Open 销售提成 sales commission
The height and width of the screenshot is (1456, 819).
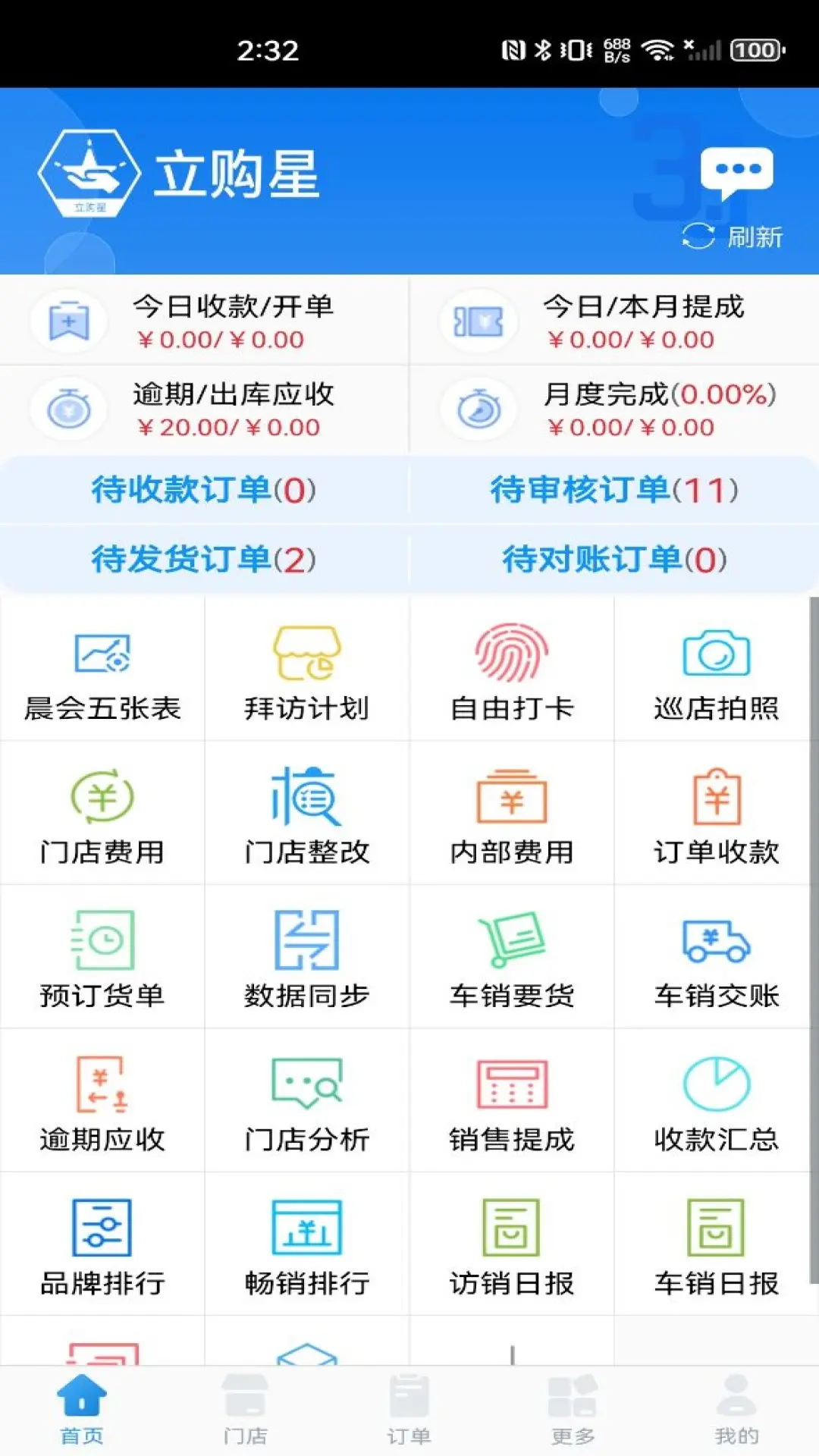512,1101
